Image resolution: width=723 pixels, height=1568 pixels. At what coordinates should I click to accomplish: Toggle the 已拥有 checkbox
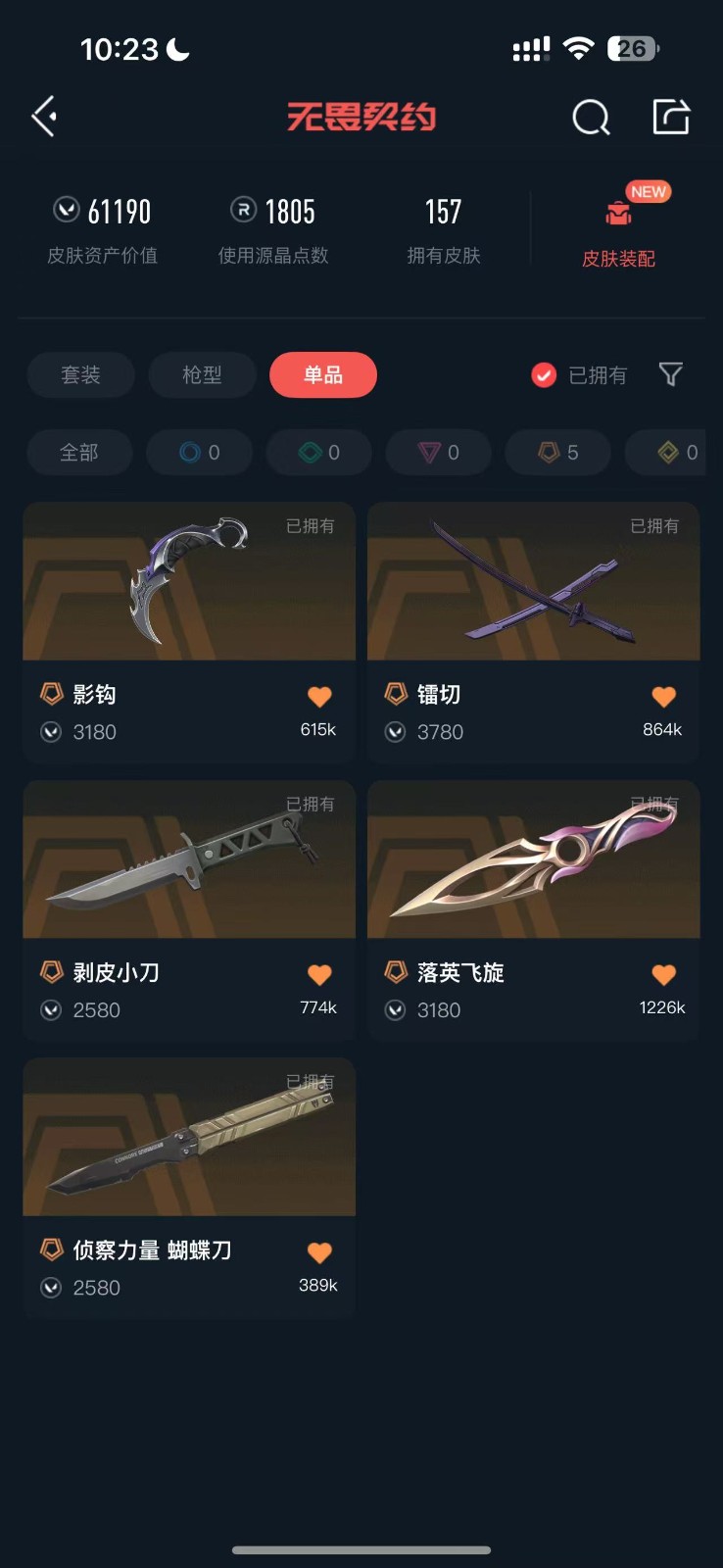click(x=545, y=375)
